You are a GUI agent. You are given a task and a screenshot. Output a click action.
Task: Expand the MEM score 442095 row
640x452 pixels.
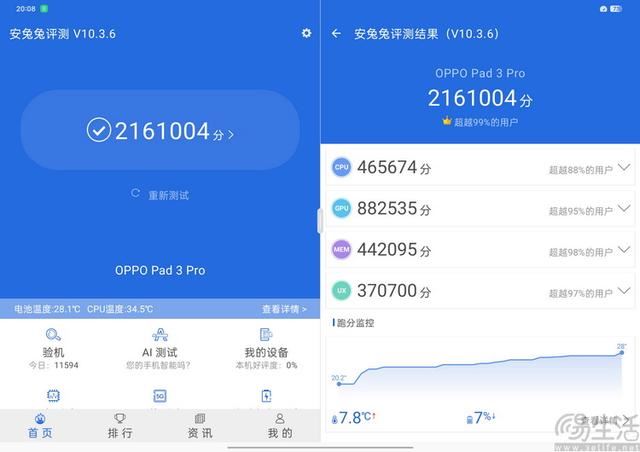pos(624,250)
